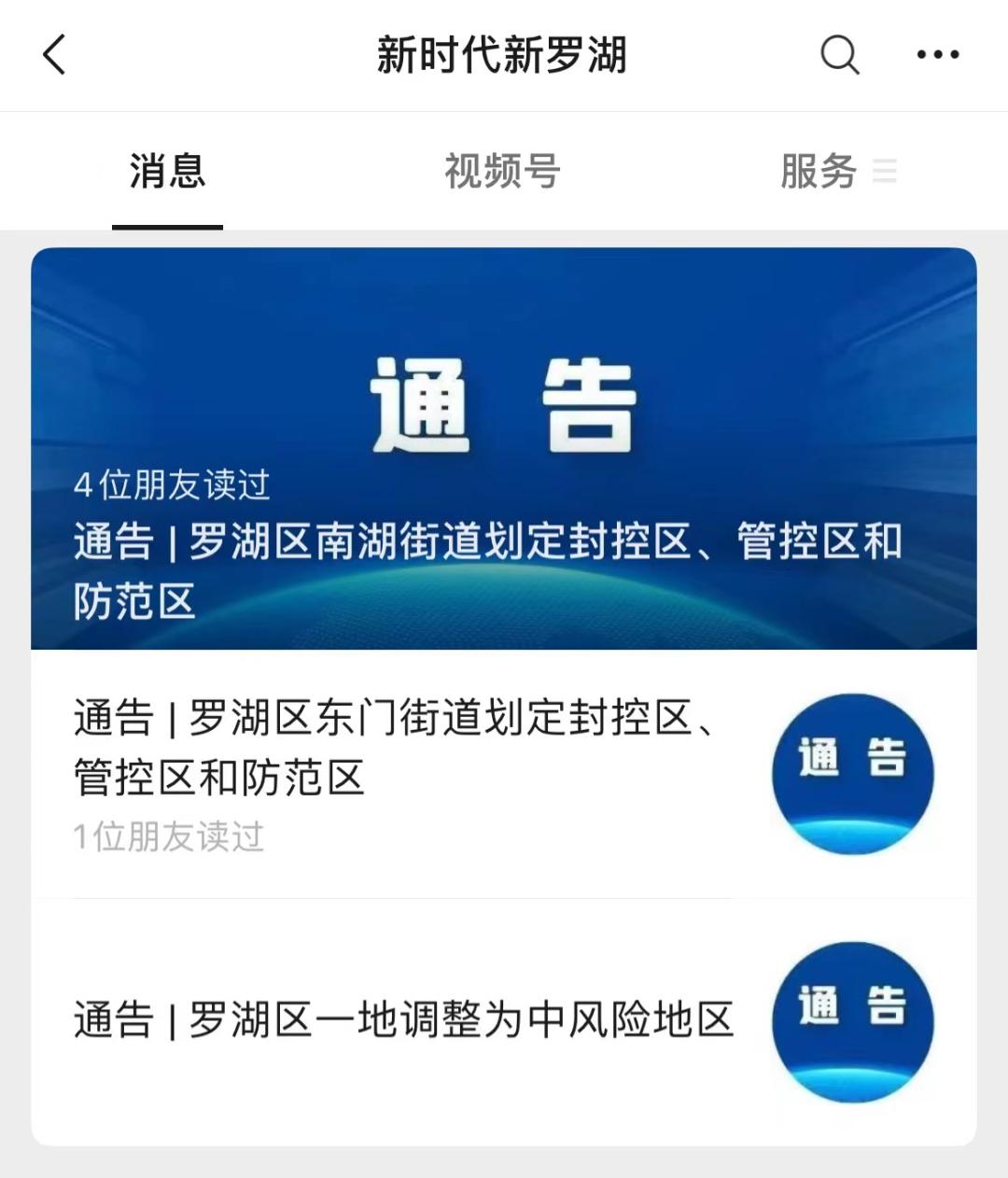Open the 南湖街道 notice banner article
This screenshot has width=1008, height=1178.
click(504, 448)
